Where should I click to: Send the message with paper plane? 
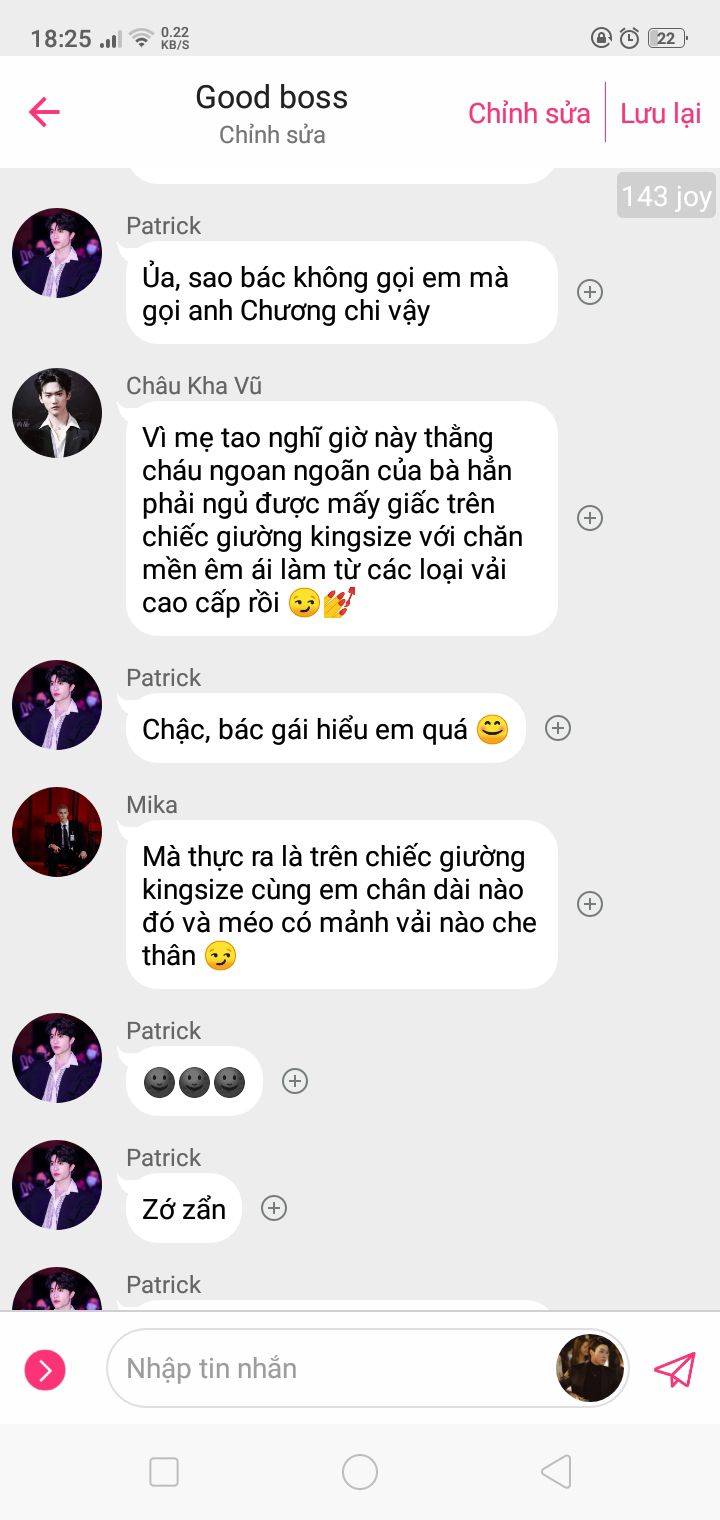point(675,1369)
